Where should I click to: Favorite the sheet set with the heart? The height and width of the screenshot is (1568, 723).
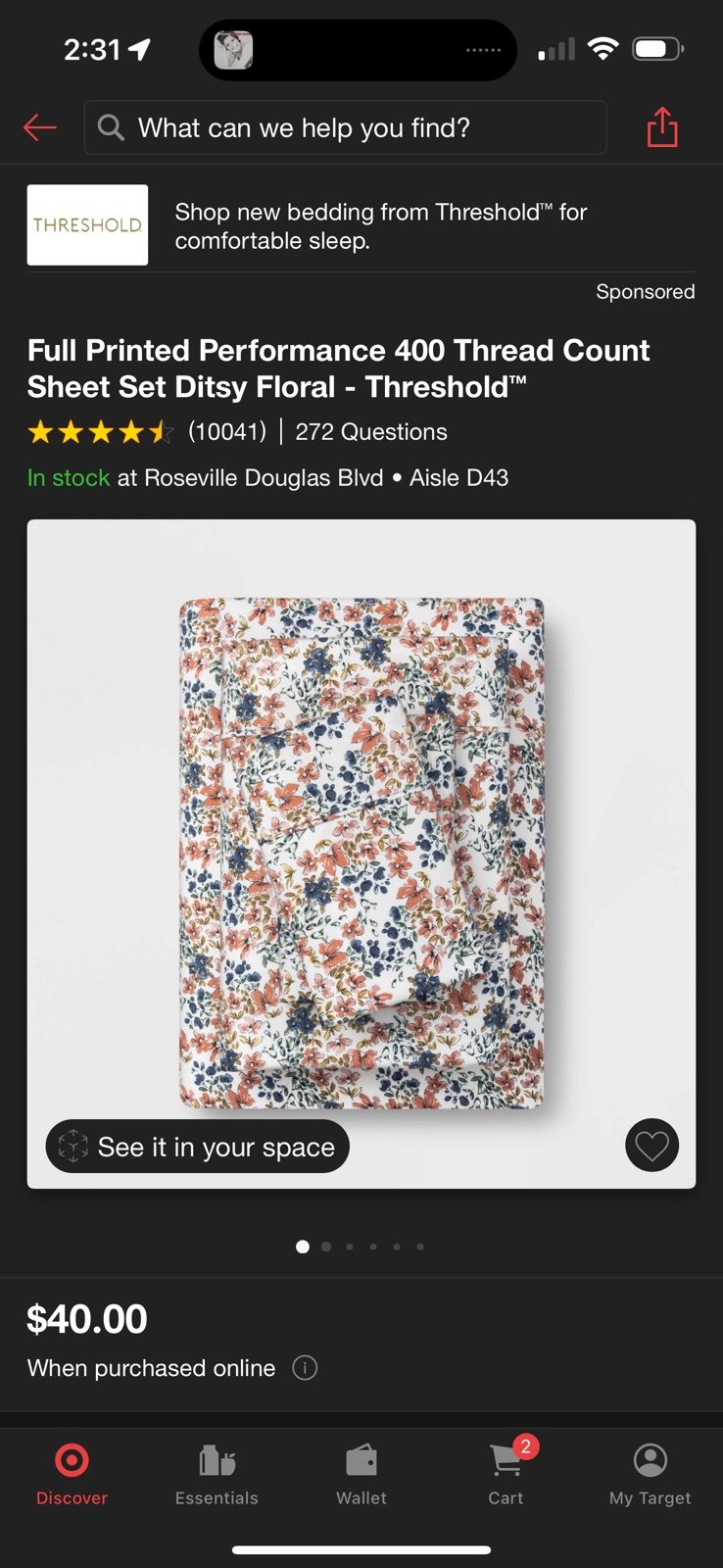coord(652,1146)
